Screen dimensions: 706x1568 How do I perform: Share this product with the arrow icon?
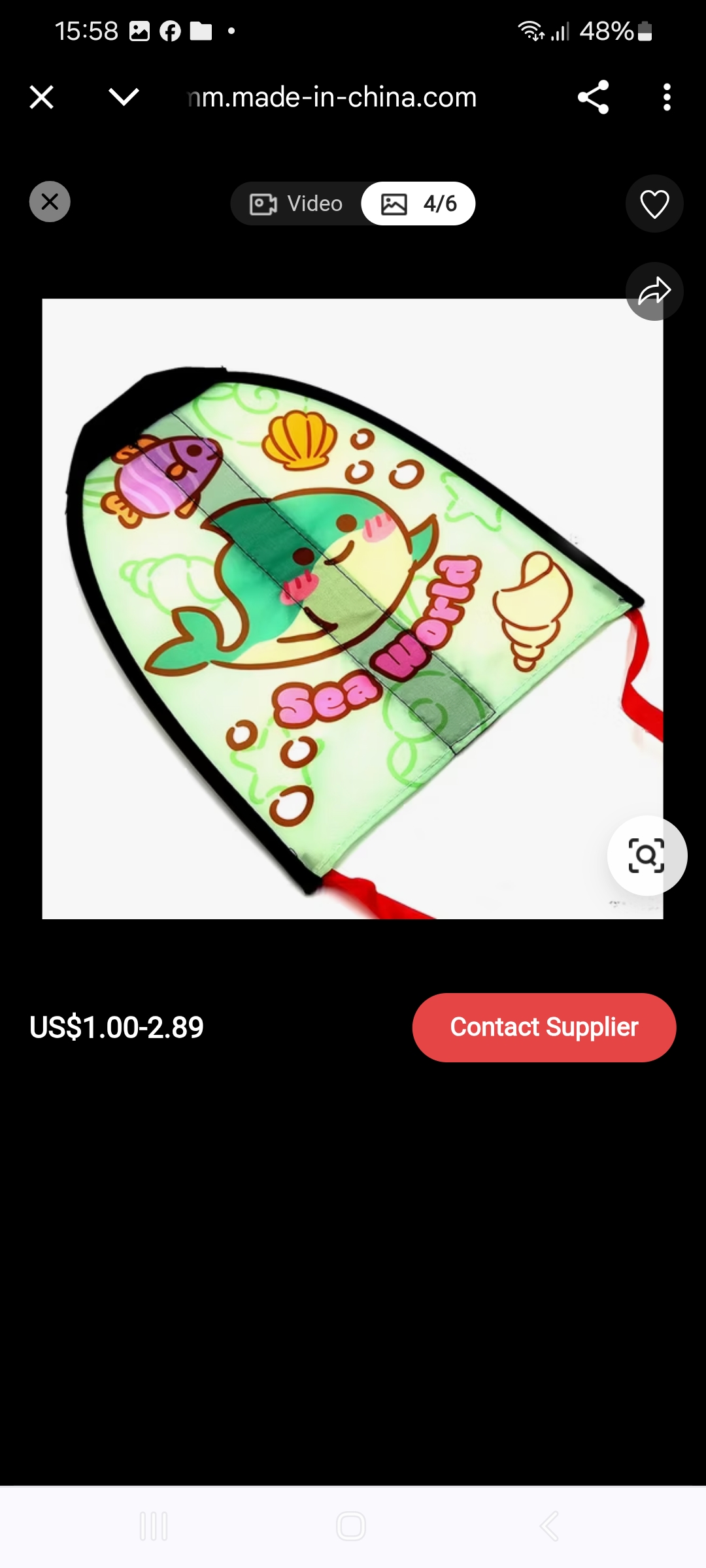pos(654,291)
